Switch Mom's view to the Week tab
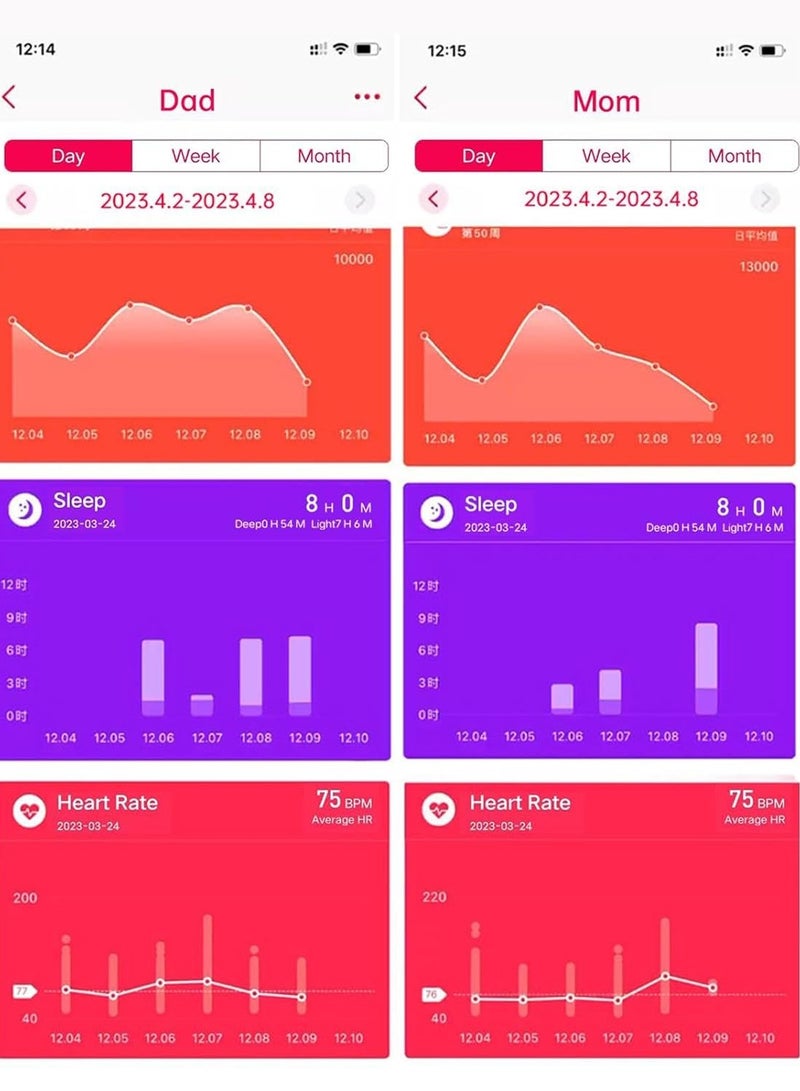800x1091 pixels. tap(606, 156)
